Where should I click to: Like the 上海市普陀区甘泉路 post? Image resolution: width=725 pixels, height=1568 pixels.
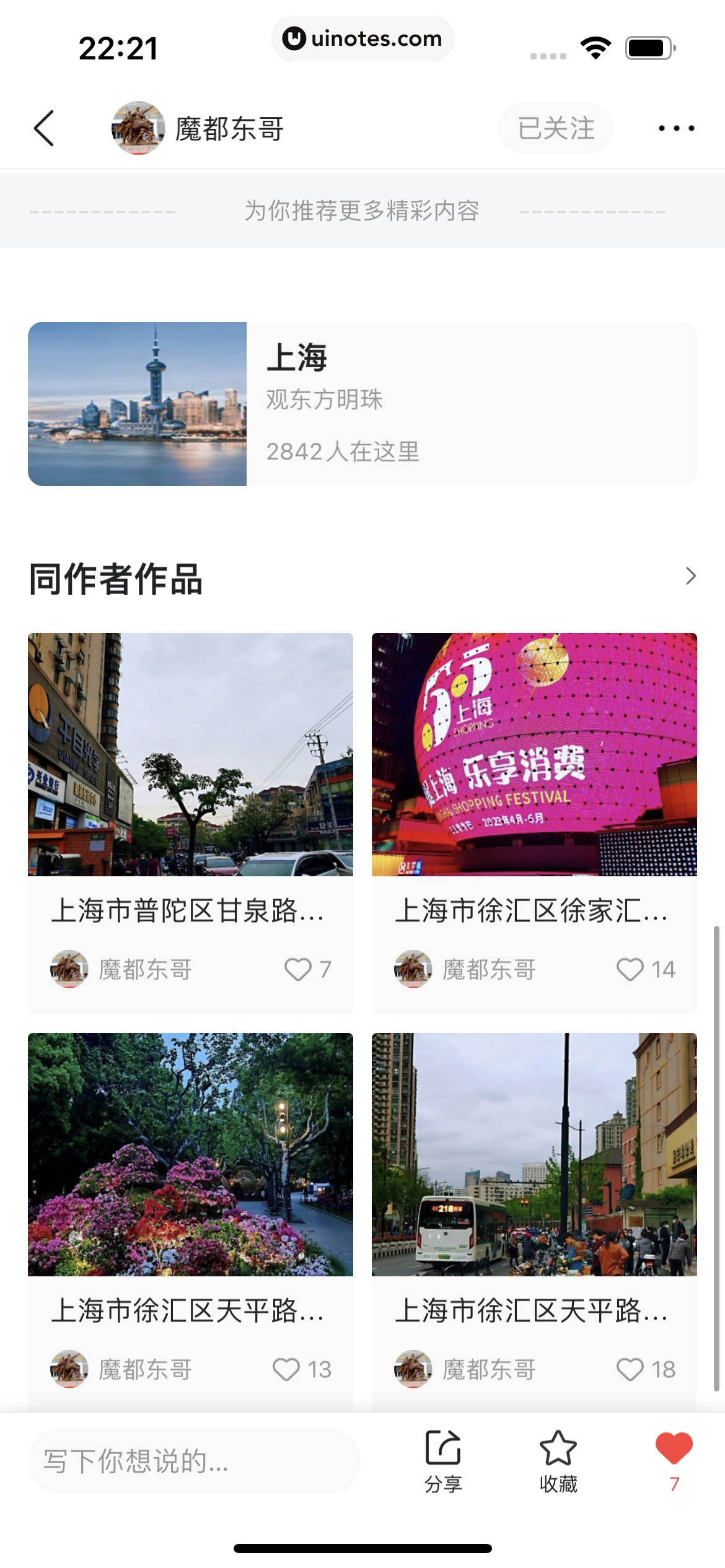[x=298, y=969]
